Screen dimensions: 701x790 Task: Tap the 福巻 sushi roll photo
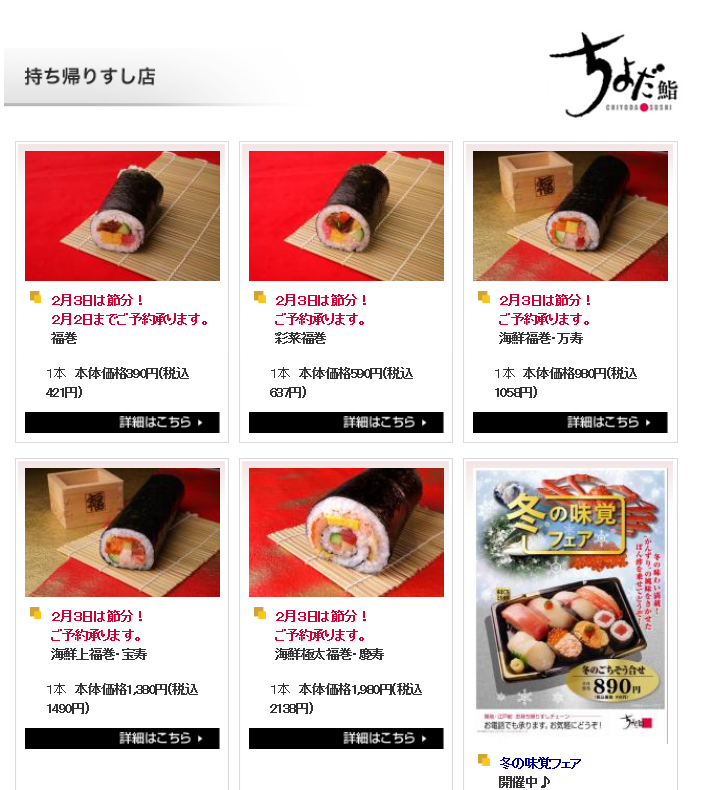122,215
